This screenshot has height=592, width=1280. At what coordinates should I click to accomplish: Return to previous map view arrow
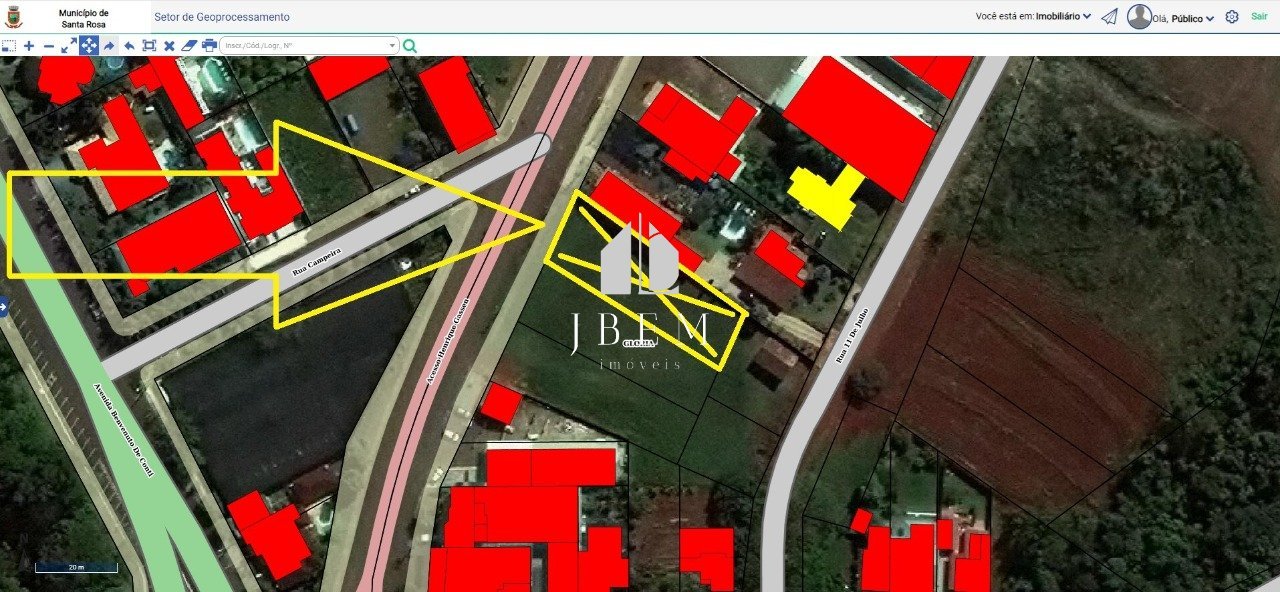(x=129, y=46)
